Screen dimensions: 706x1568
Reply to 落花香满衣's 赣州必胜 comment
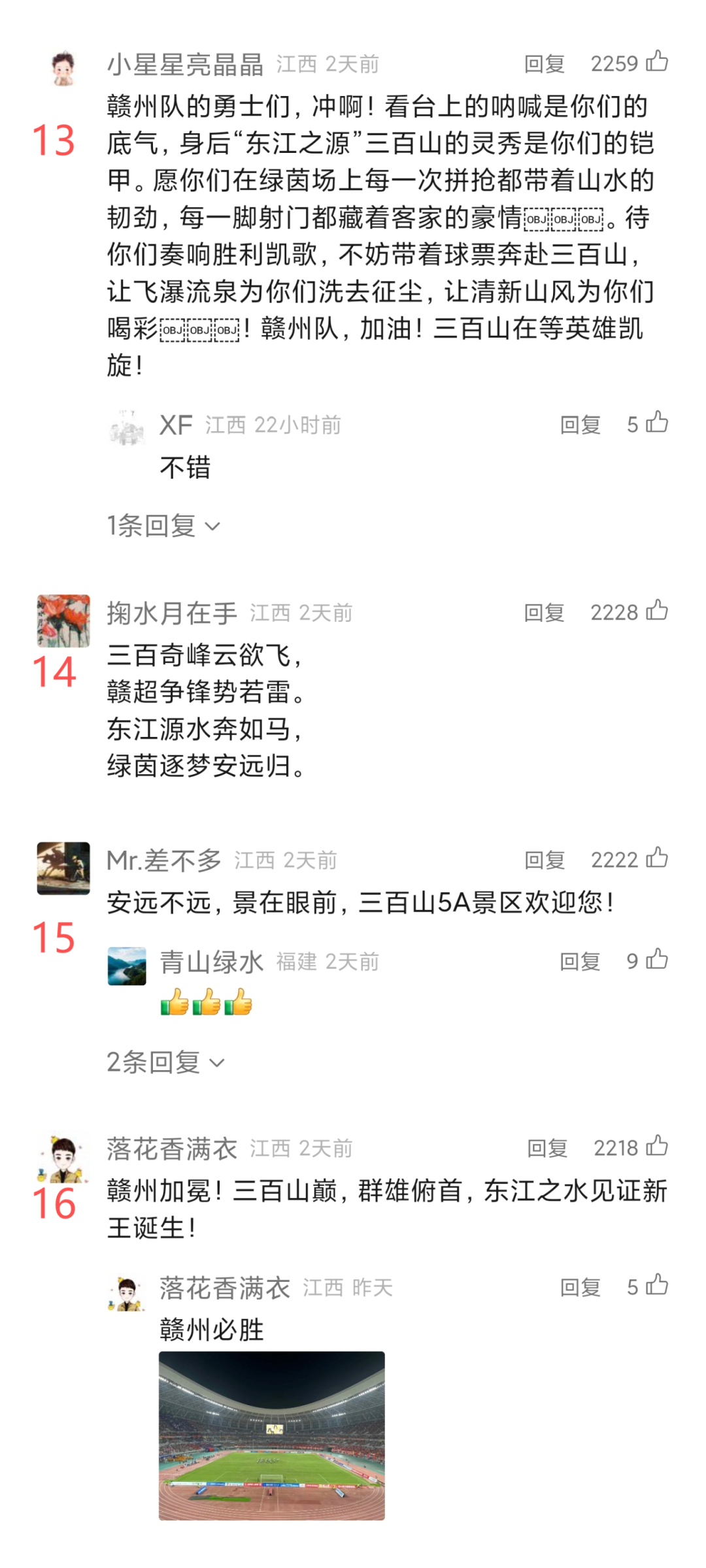click(x=580, y=1288)
